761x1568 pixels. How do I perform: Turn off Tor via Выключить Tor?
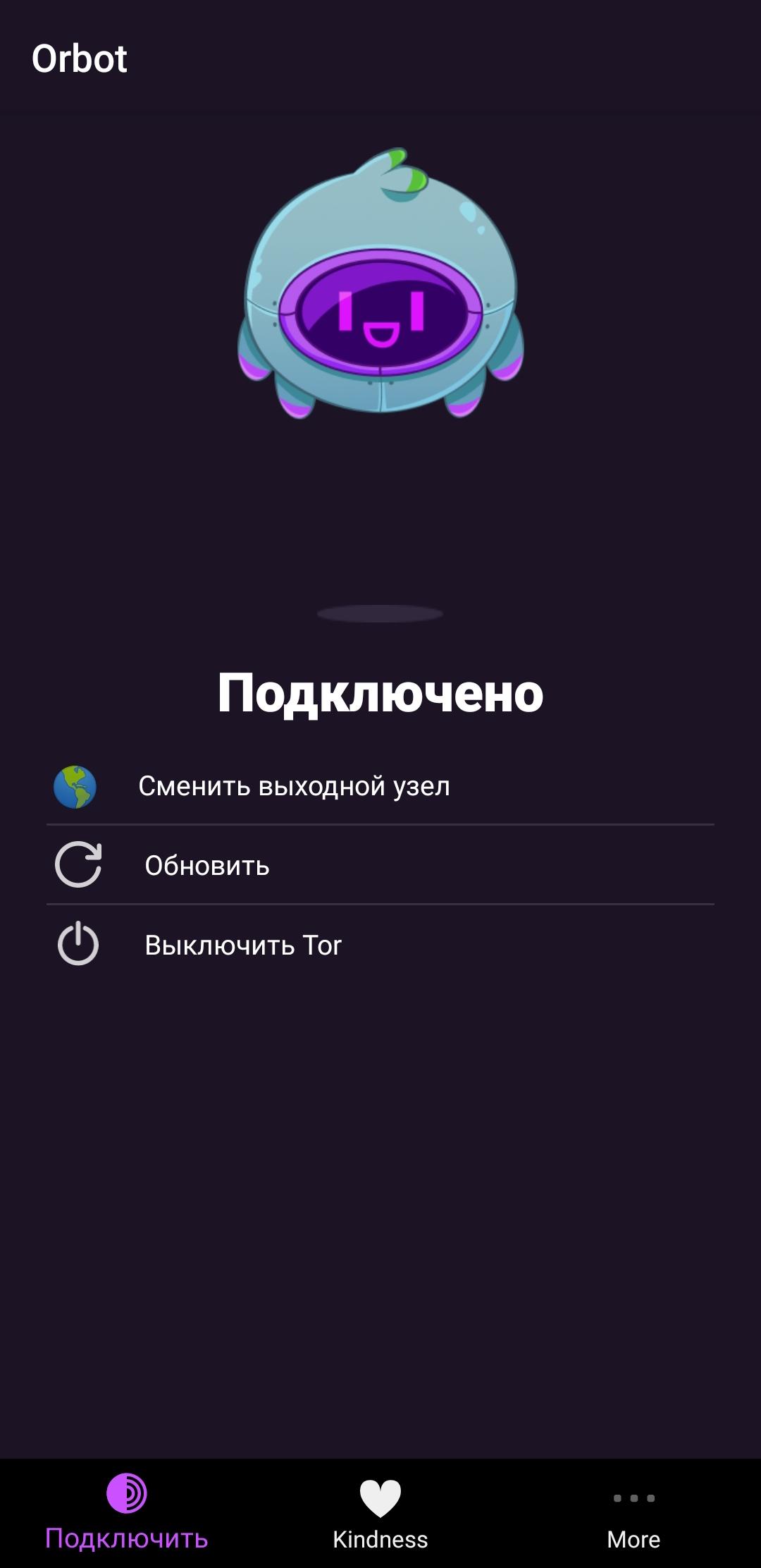[242, 945]
